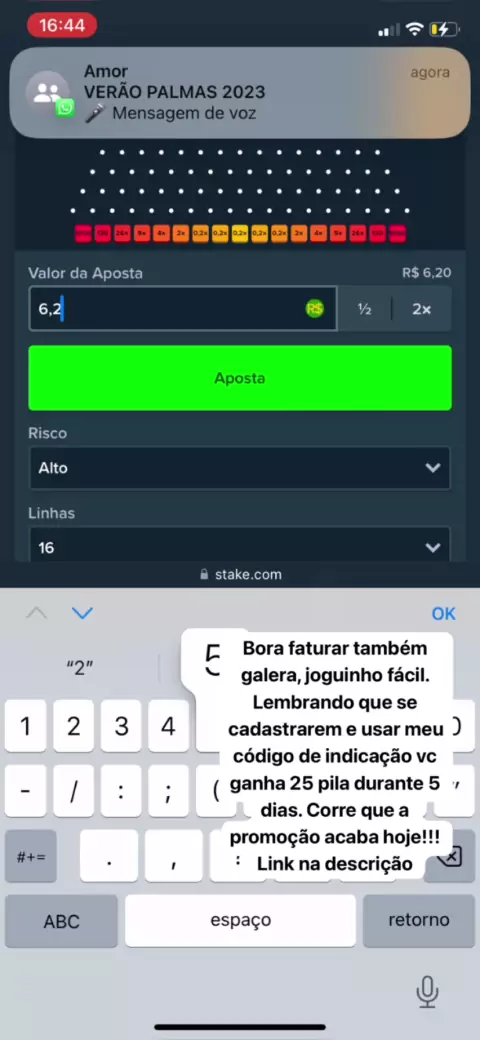Image resolution: width=480 pixels, height=1040 pixels.
Task: Tap the Valor da Aposta input field
Action: (x=183, y=308)
